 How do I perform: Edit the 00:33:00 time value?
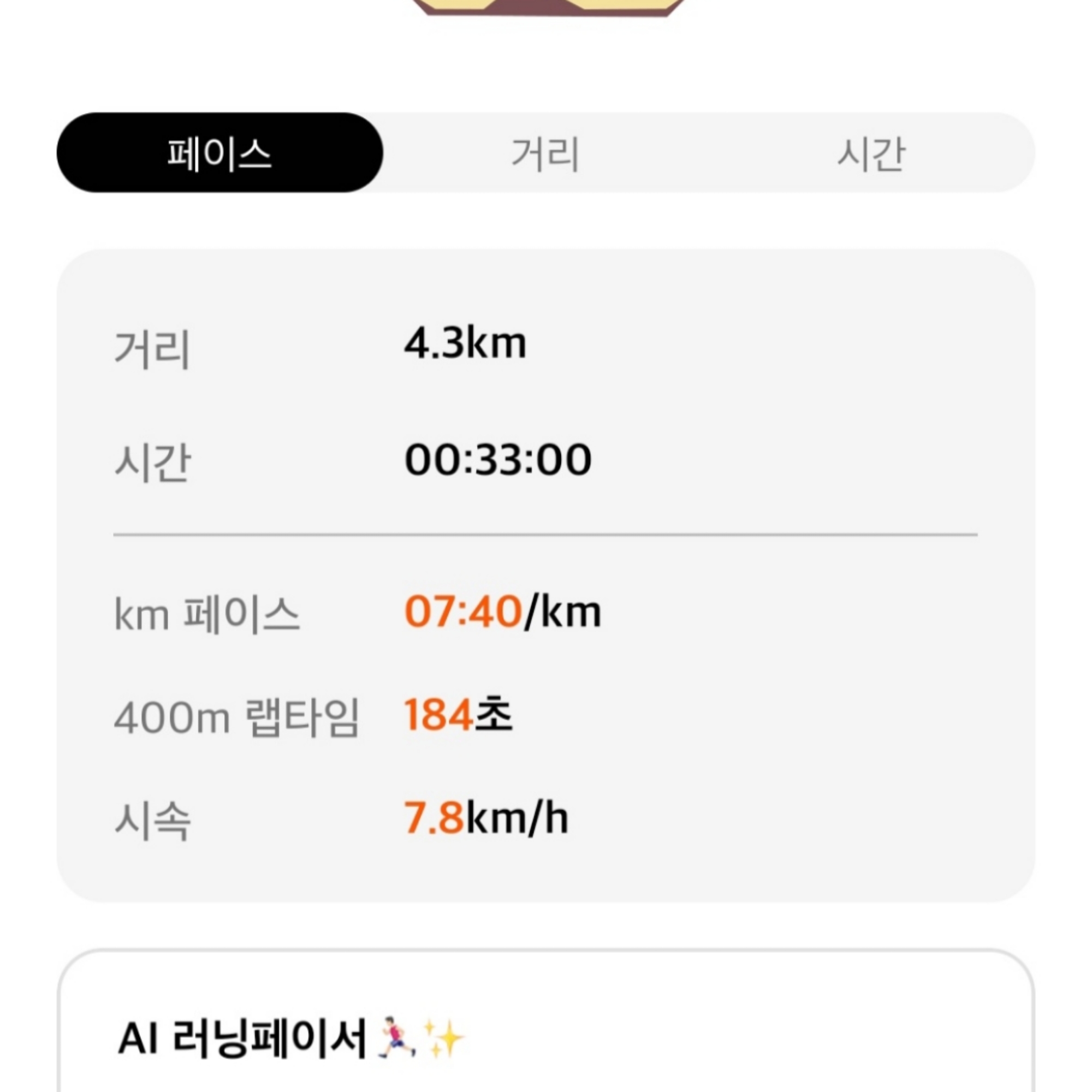[498, 459]
